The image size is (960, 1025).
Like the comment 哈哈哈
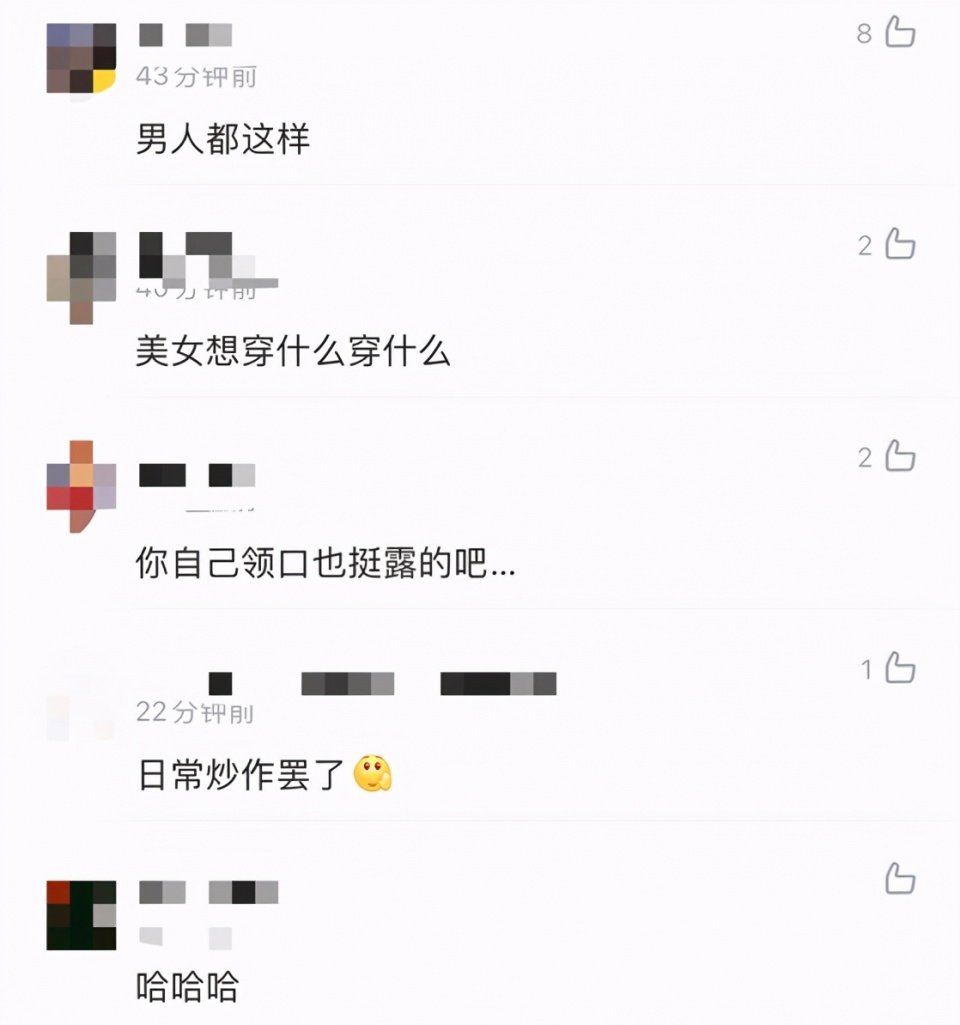click(900, 880)
